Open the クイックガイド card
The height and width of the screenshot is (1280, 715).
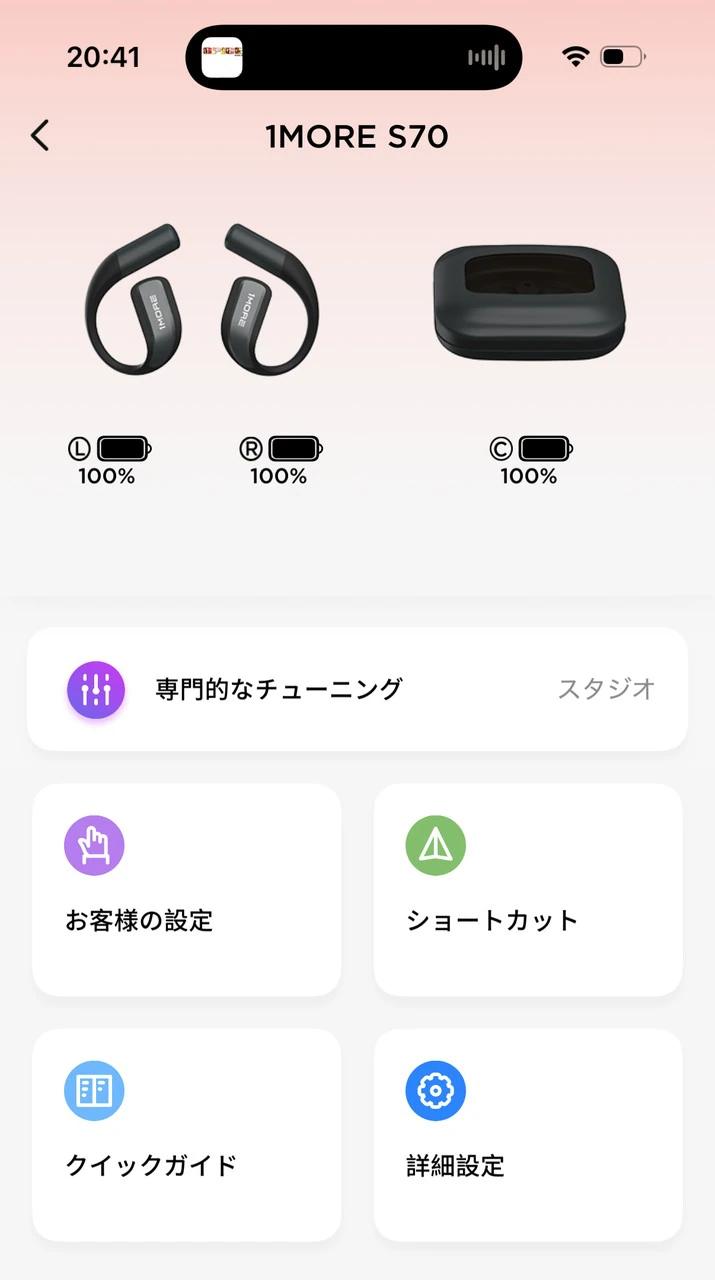pos(187,1135)
